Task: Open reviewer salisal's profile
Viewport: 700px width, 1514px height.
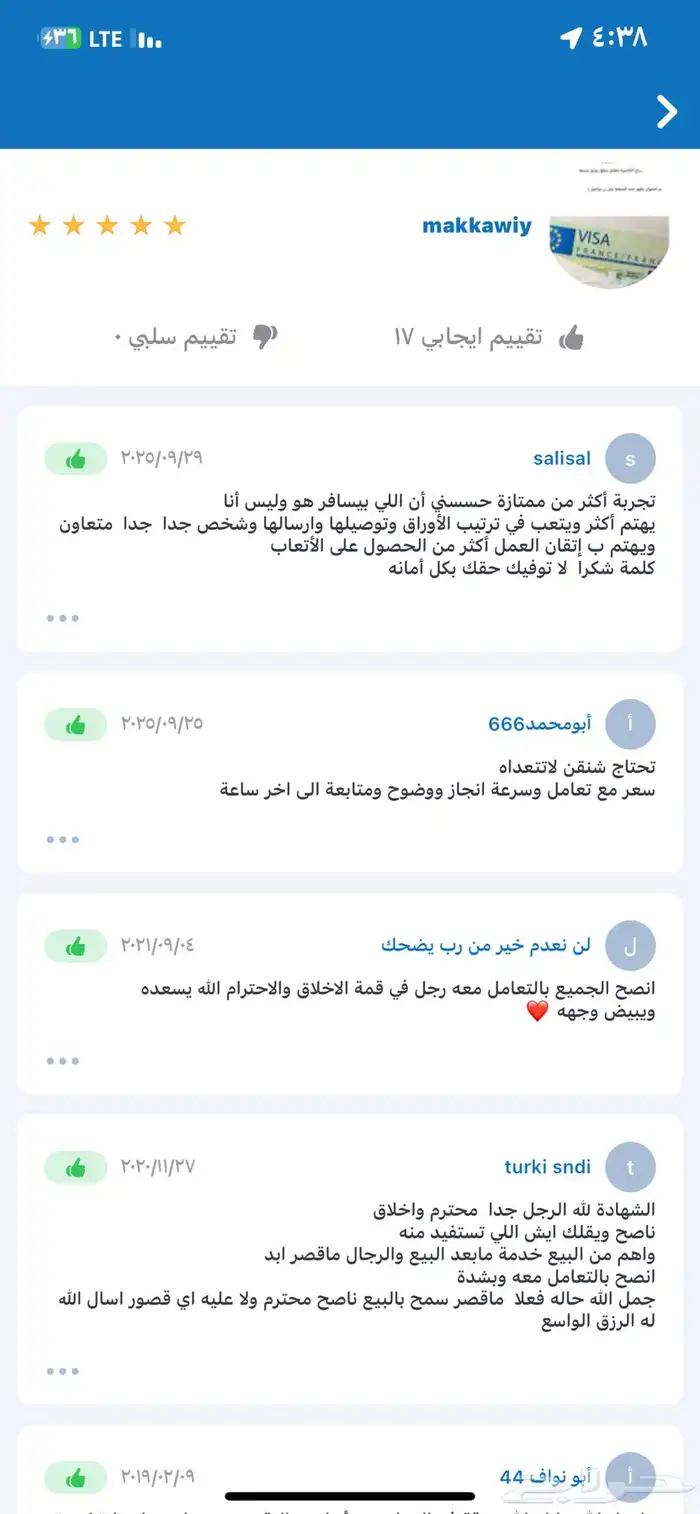Action: tap(562, 459)
